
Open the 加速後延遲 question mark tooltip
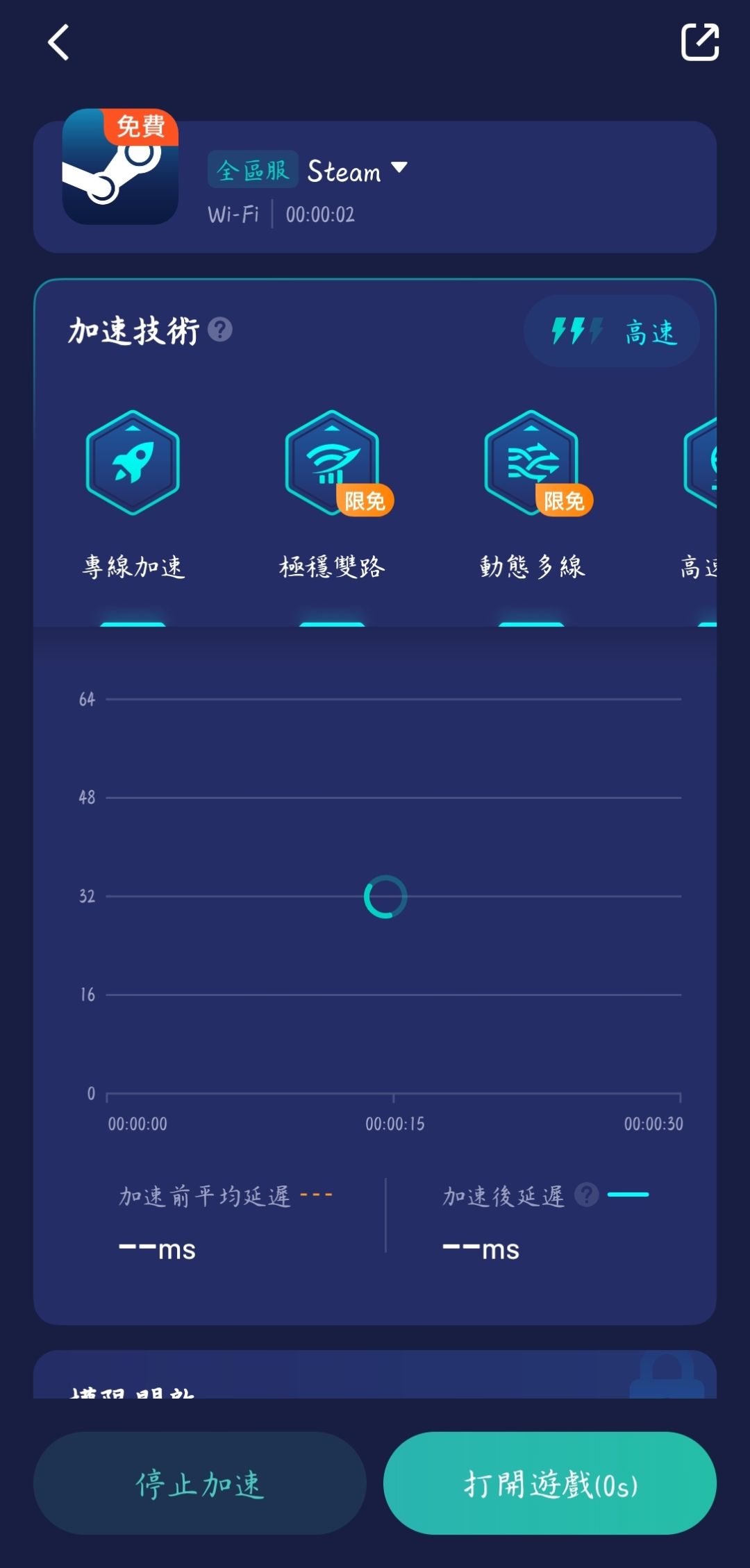pyautogui.click(x=585, y=1196)
